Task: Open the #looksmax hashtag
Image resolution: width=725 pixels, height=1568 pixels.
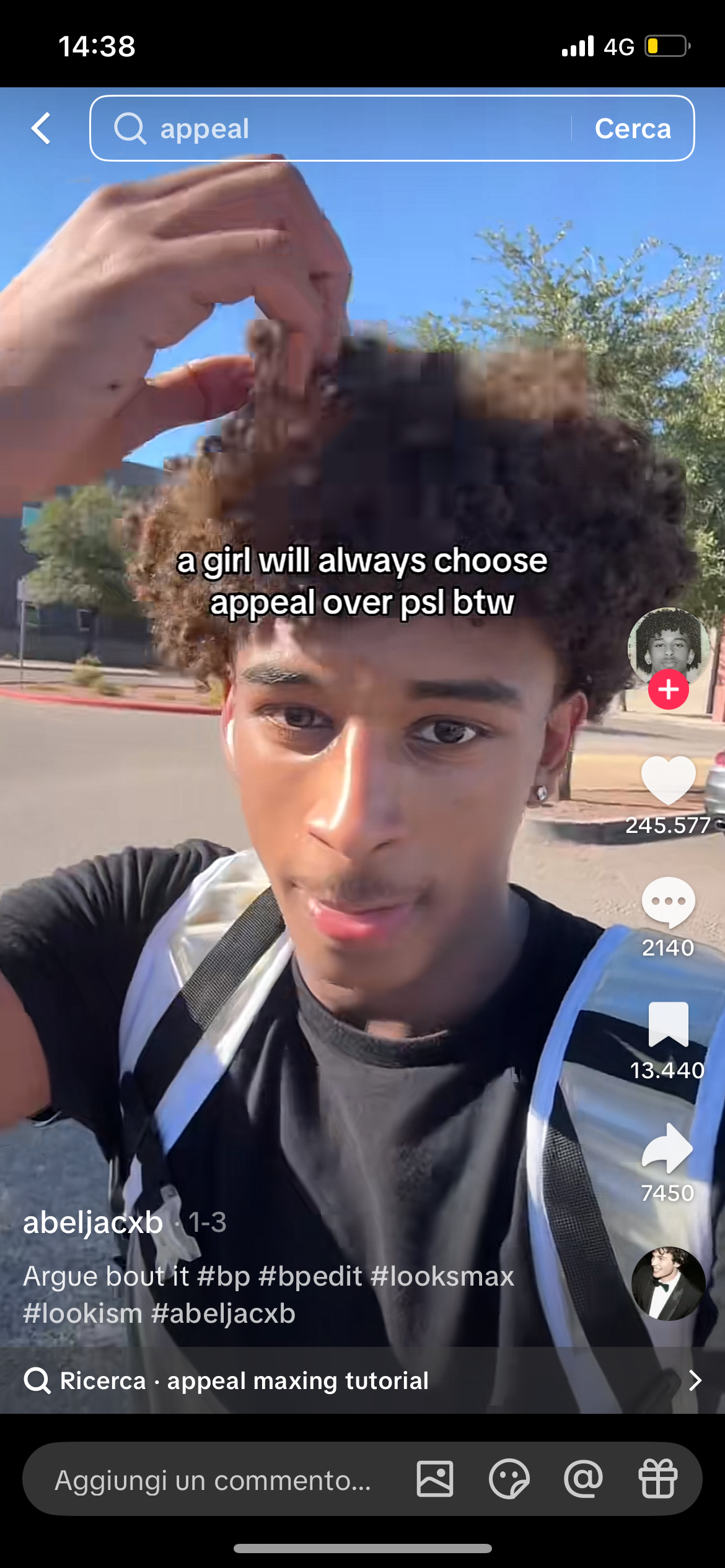Action: pos(442,1276)
